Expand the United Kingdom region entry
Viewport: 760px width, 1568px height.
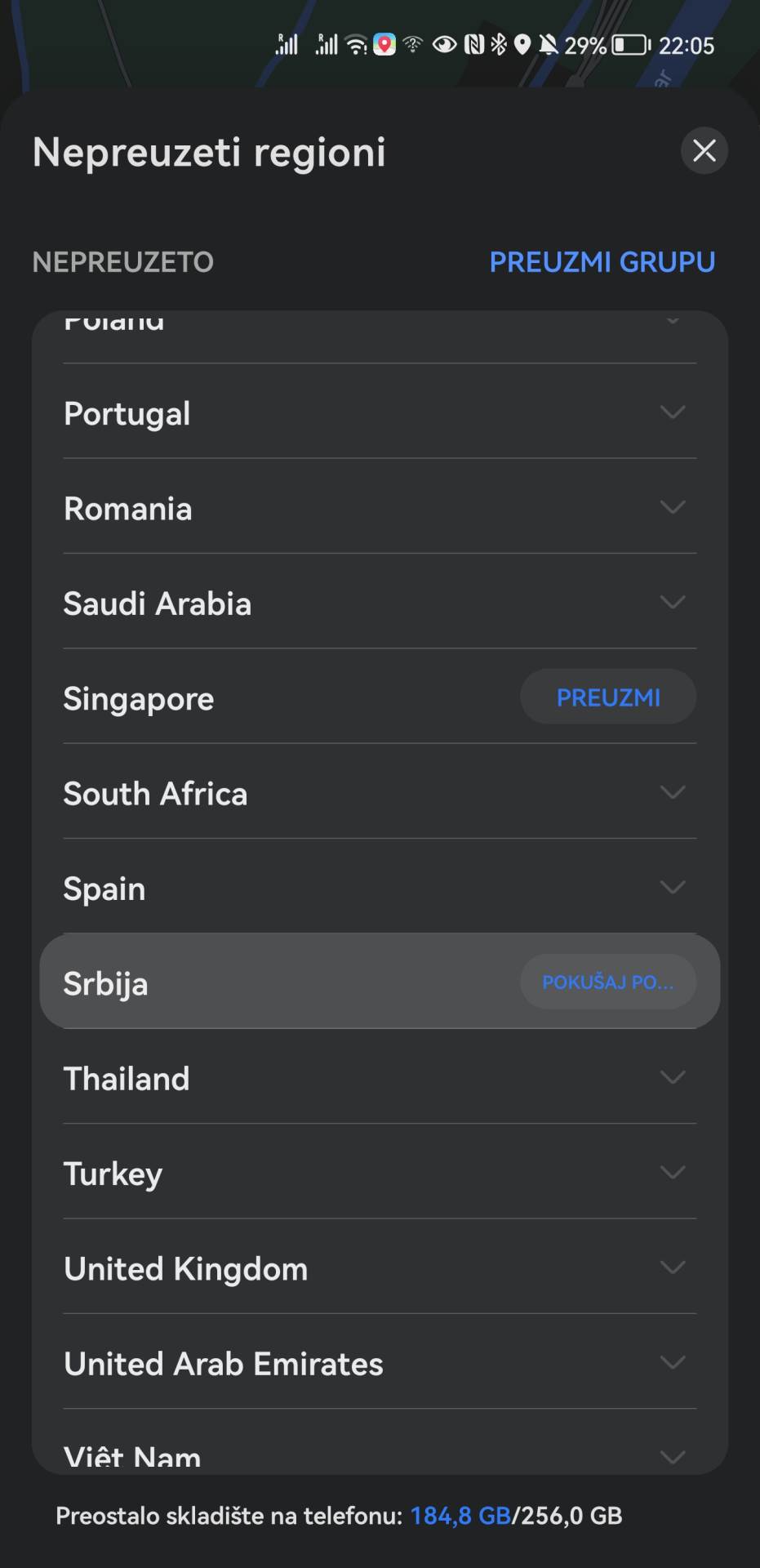tap(673, 1267)
